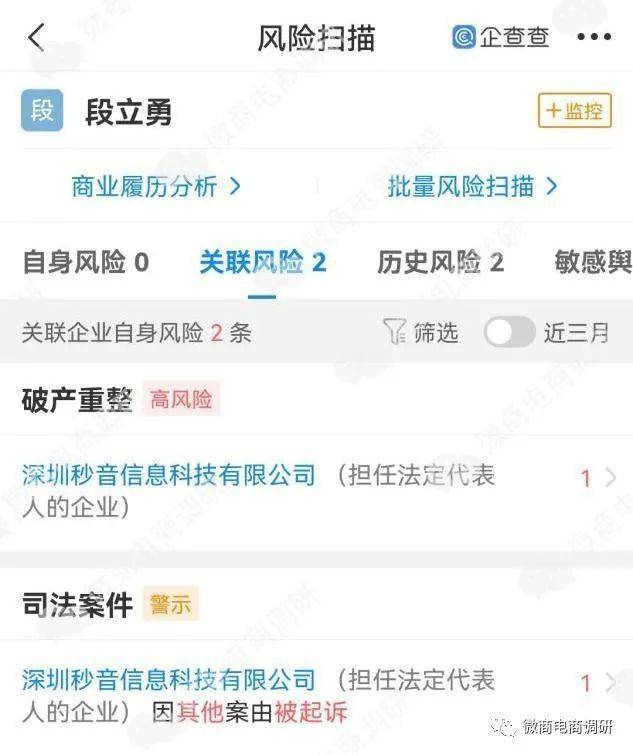The image size is (633, 755).
Task: Switch to 自身风险 tab
Action: point(86,263)
